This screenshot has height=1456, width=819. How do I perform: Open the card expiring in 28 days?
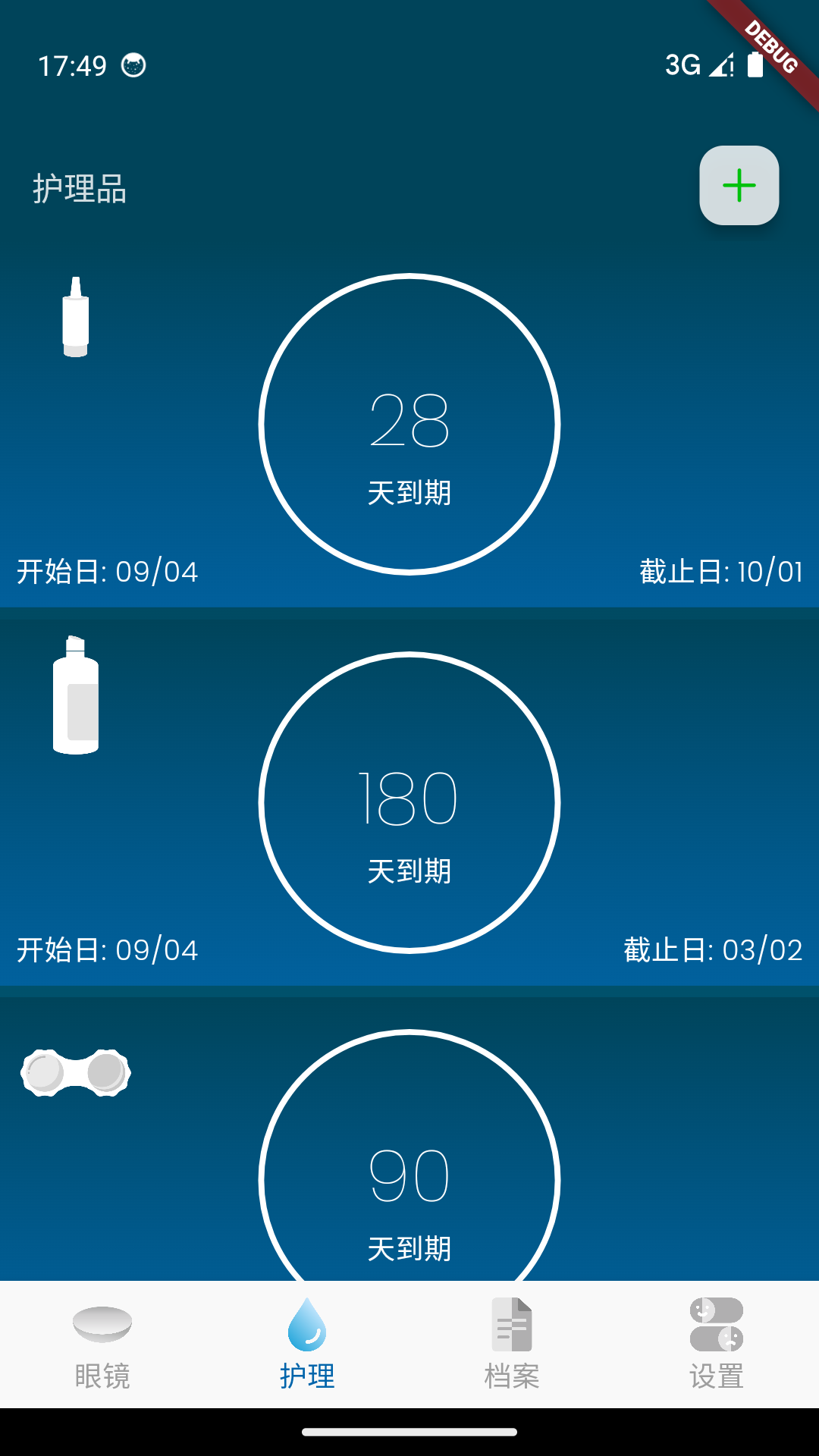tap(409, 425)
